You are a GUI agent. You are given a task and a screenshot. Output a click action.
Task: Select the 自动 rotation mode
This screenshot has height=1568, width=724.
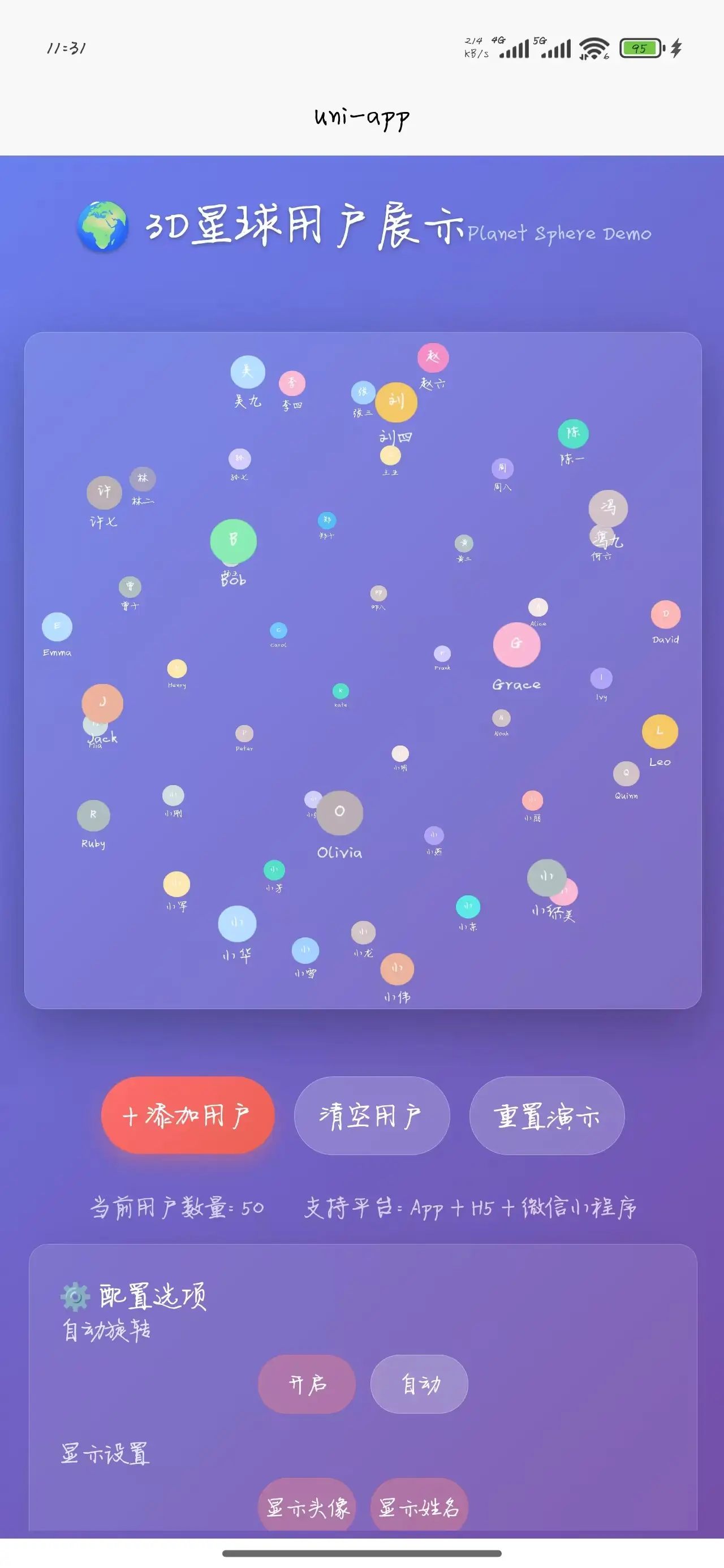419,1384
